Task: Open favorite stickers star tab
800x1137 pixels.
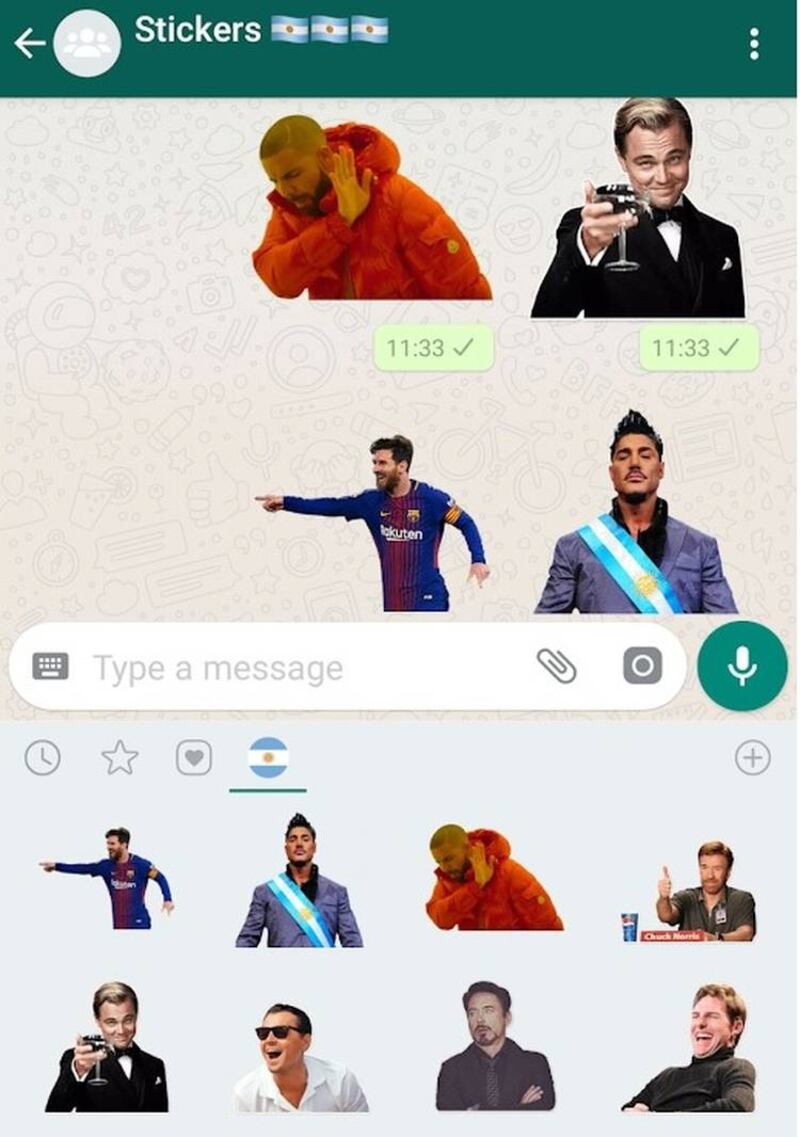Action: [x=119, y=758]
